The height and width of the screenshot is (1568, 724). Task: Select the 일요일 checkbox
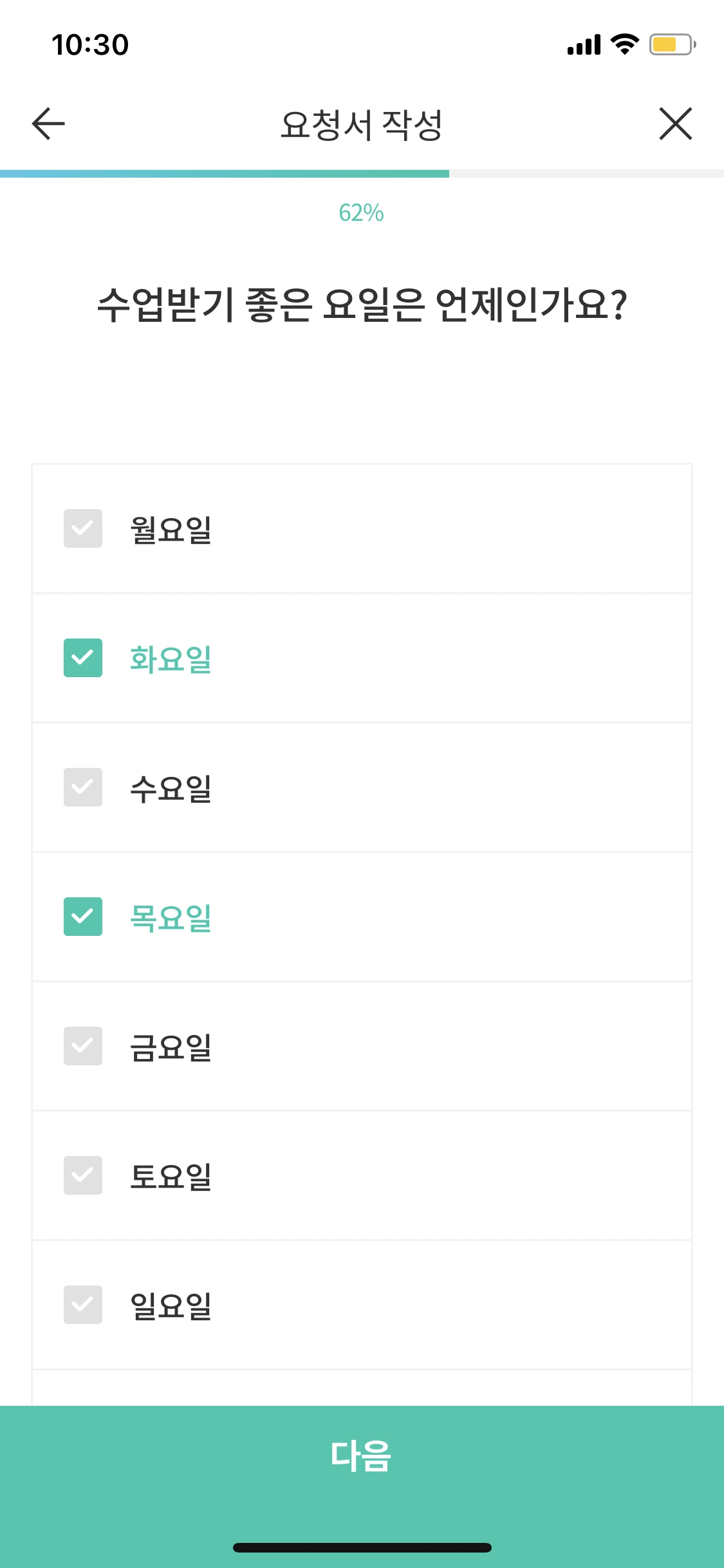[x=82, y=1305]
